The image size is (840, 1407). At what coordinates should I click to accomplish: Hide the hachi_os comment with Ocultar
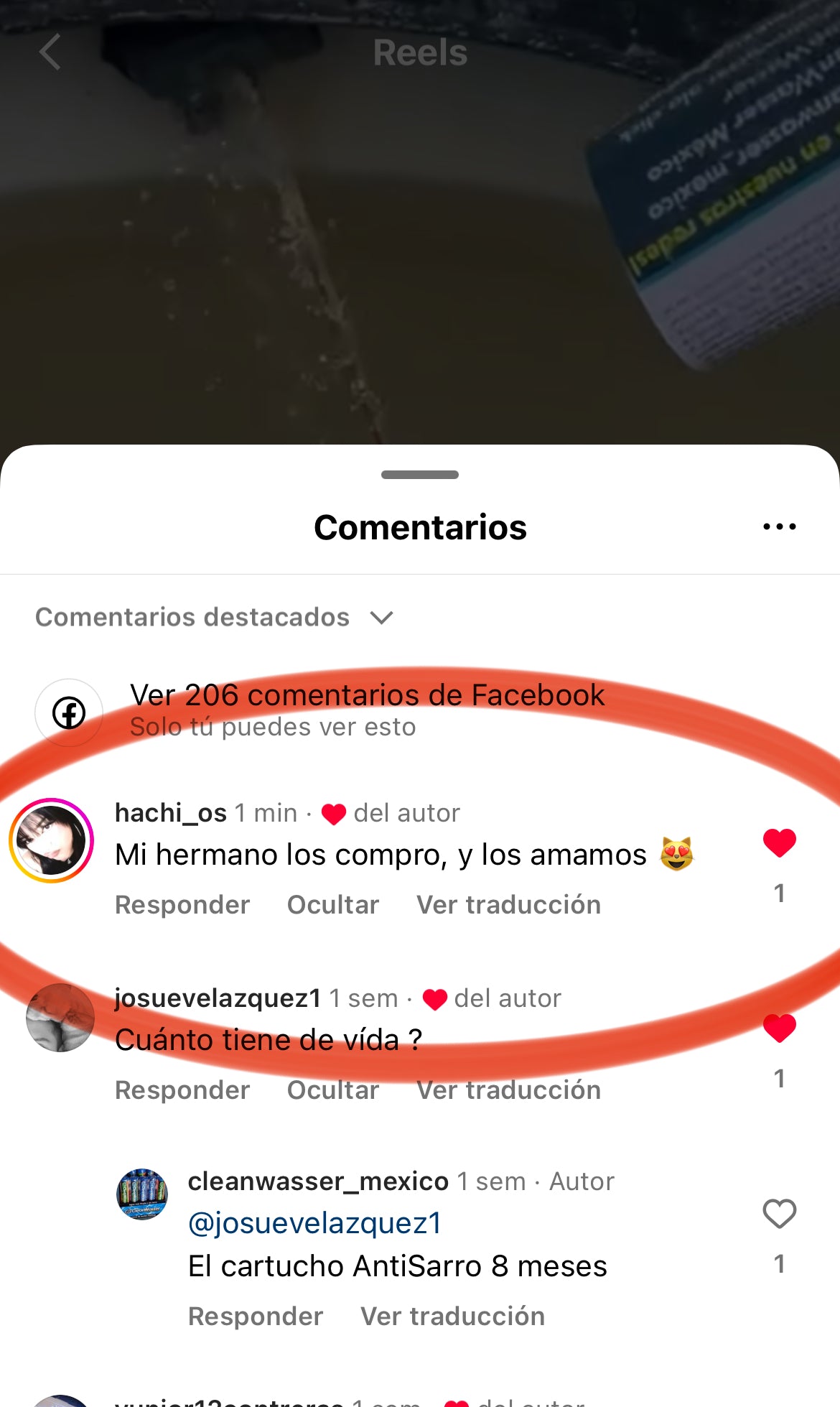[332, 905]
